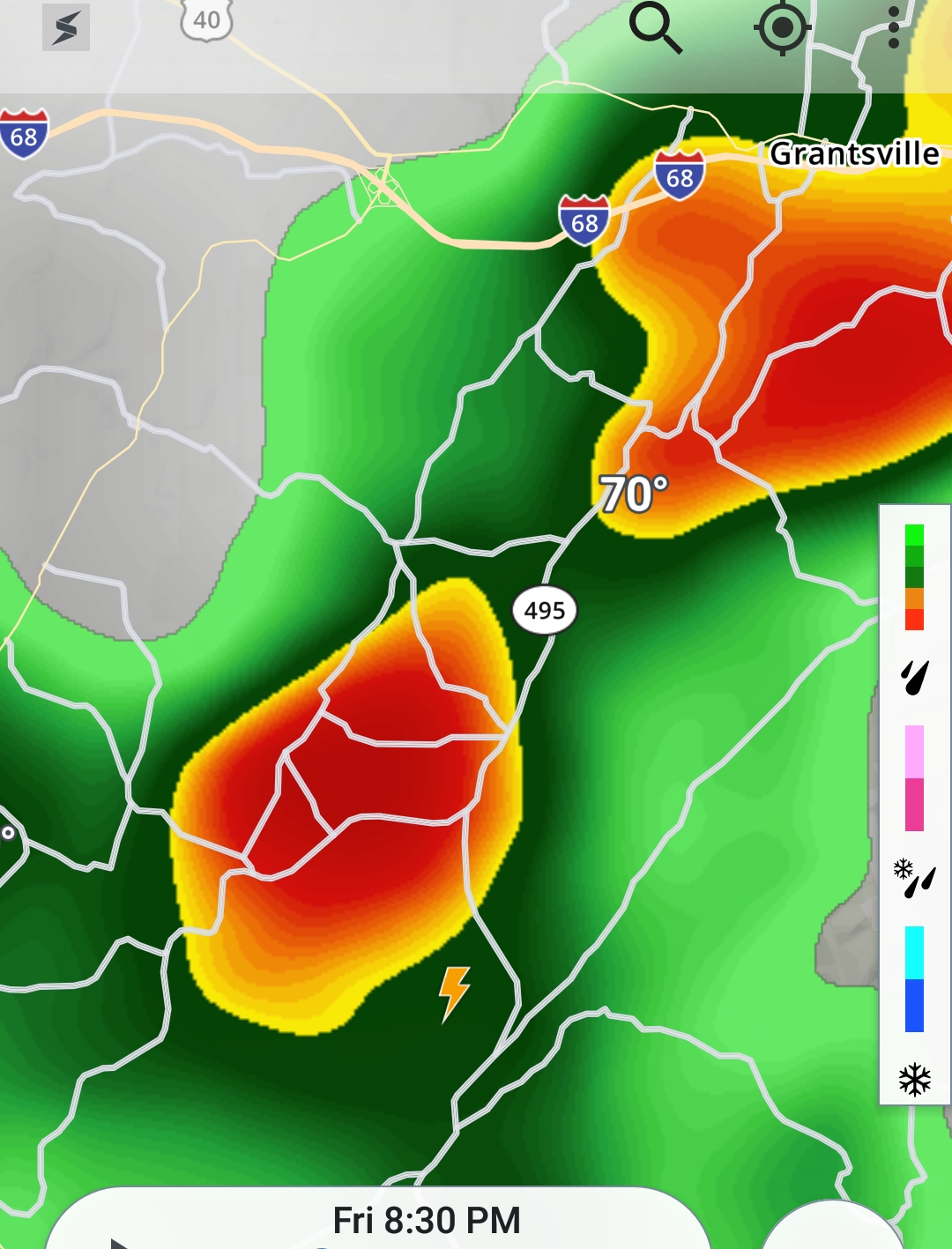Tap the storm logo button

[66, 28]
